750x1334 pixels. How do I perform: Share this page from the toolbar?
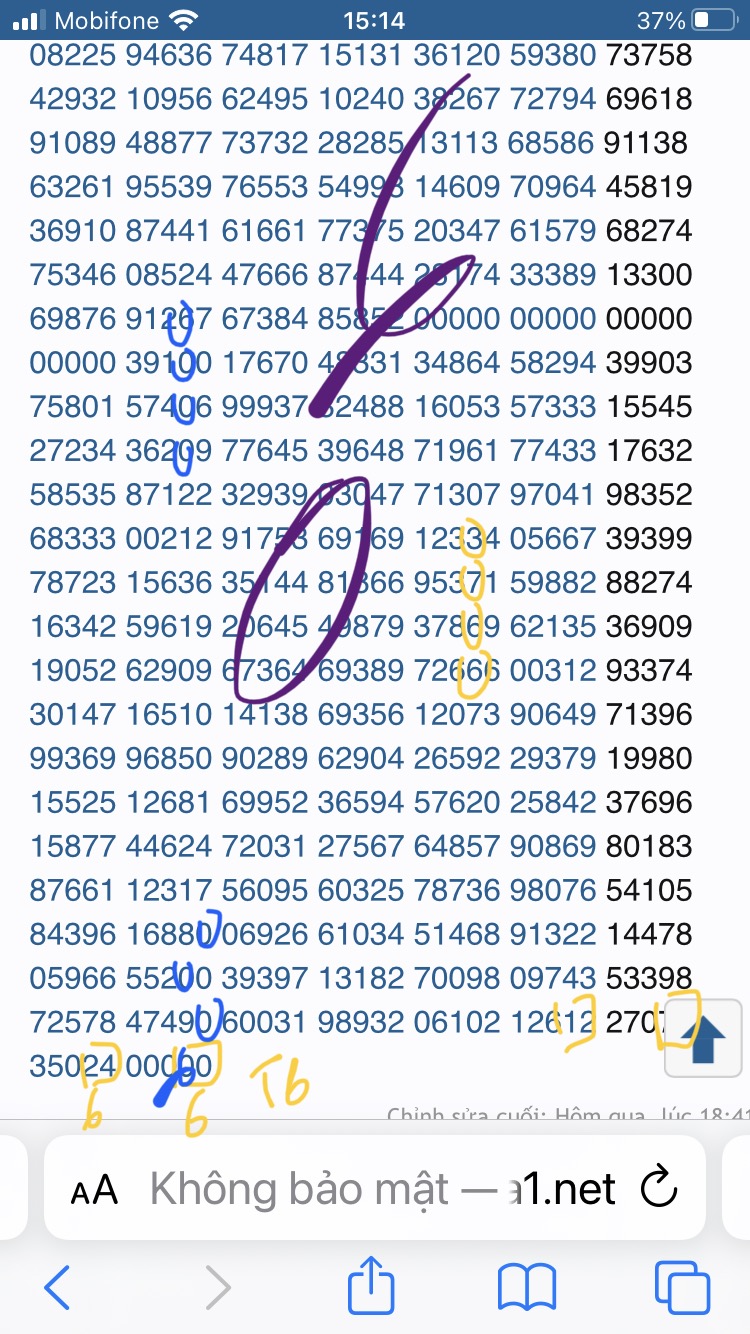[x=371, y=1284]
